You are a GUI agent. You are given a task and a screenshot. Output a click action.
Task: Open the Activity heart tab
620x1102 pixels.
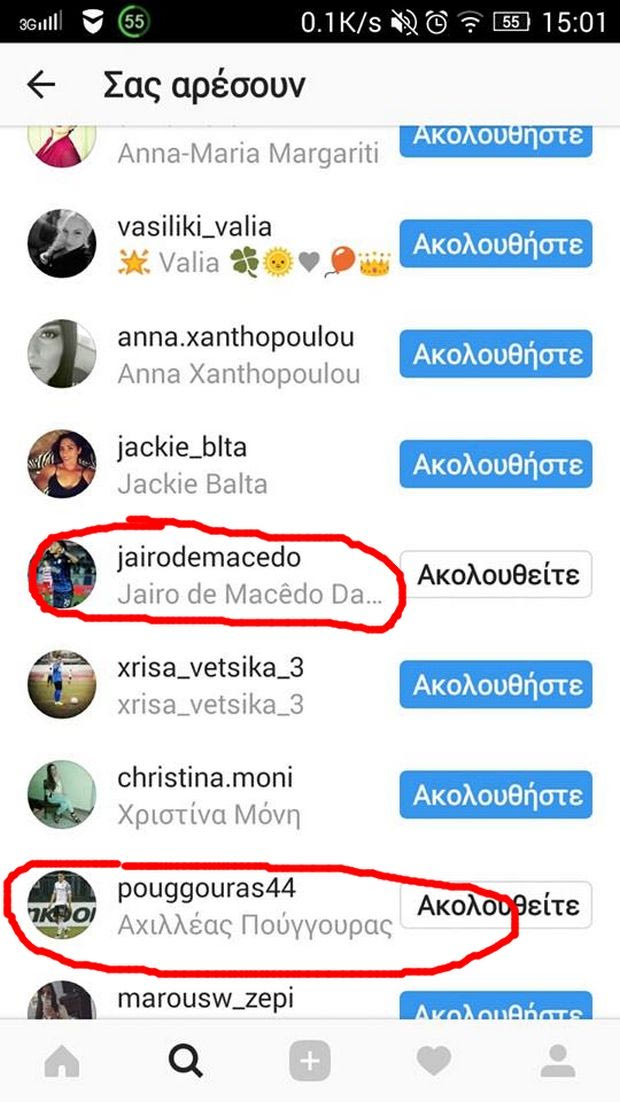click(x=434, y=1062)
